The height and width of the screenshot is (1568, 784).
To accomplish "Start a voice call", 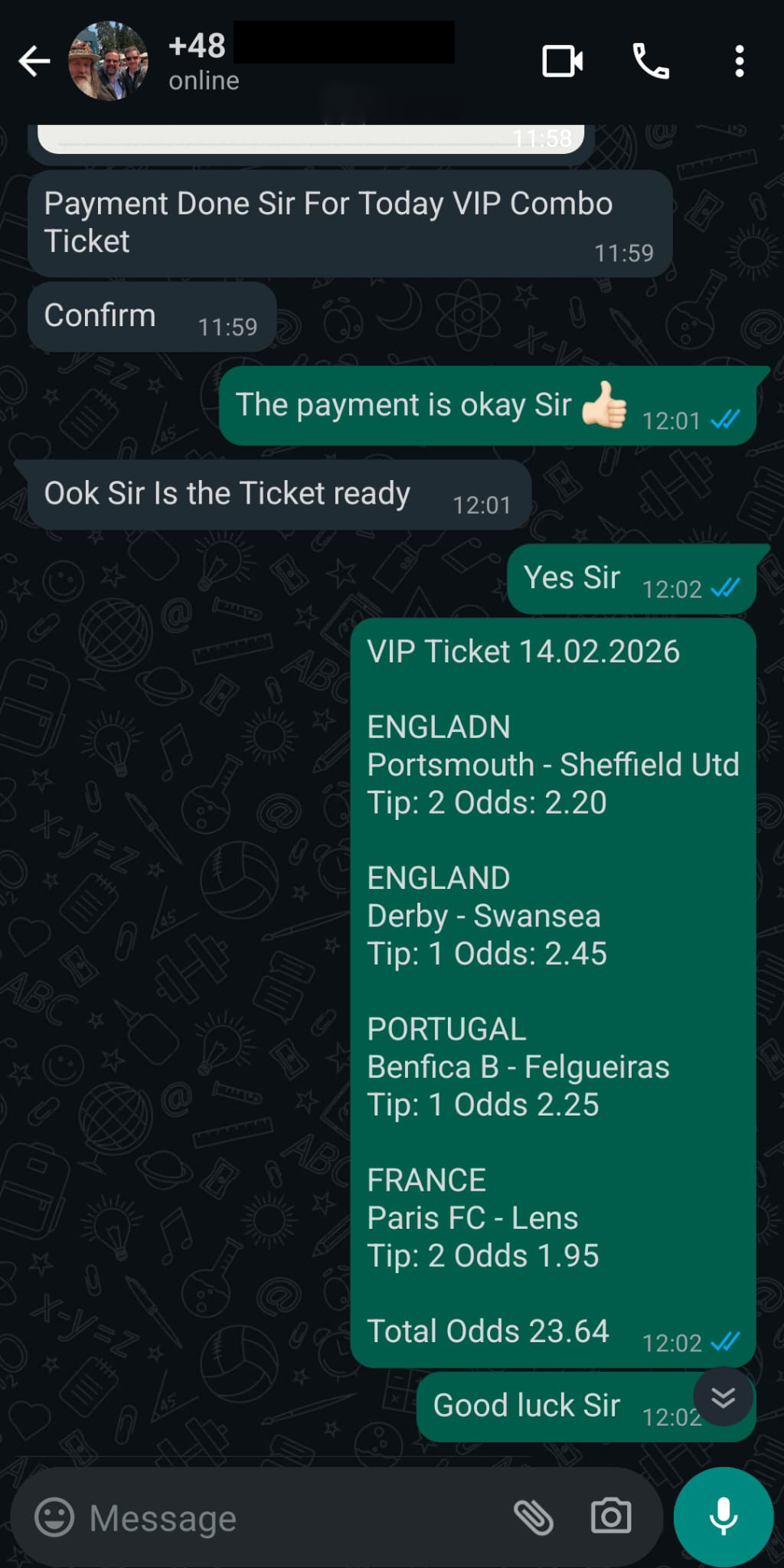I will tap(652, 61).
